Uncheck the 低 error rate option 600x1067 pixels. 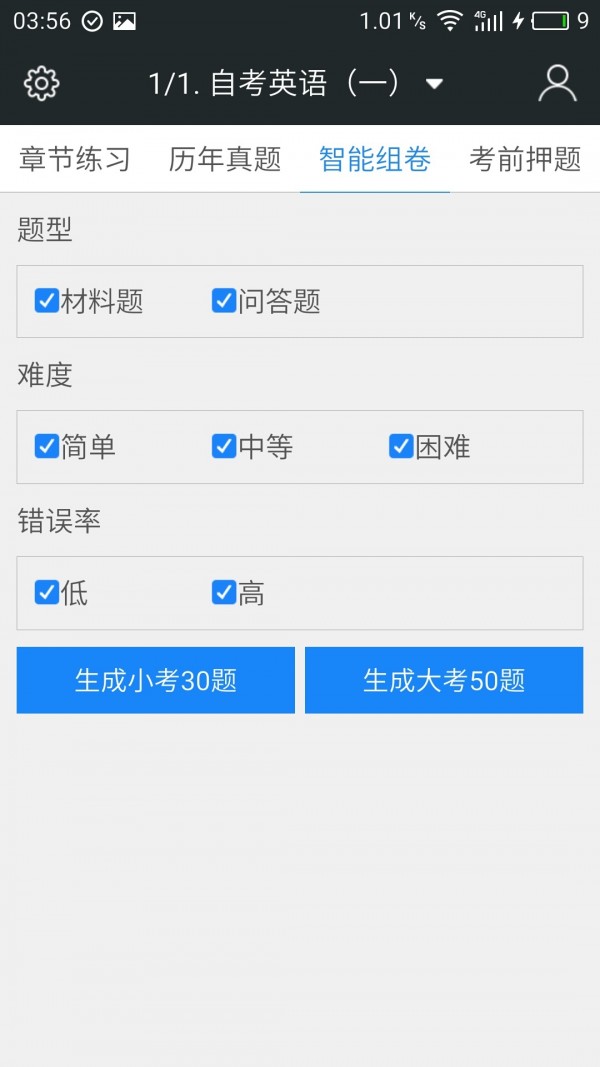pos(47,593)
